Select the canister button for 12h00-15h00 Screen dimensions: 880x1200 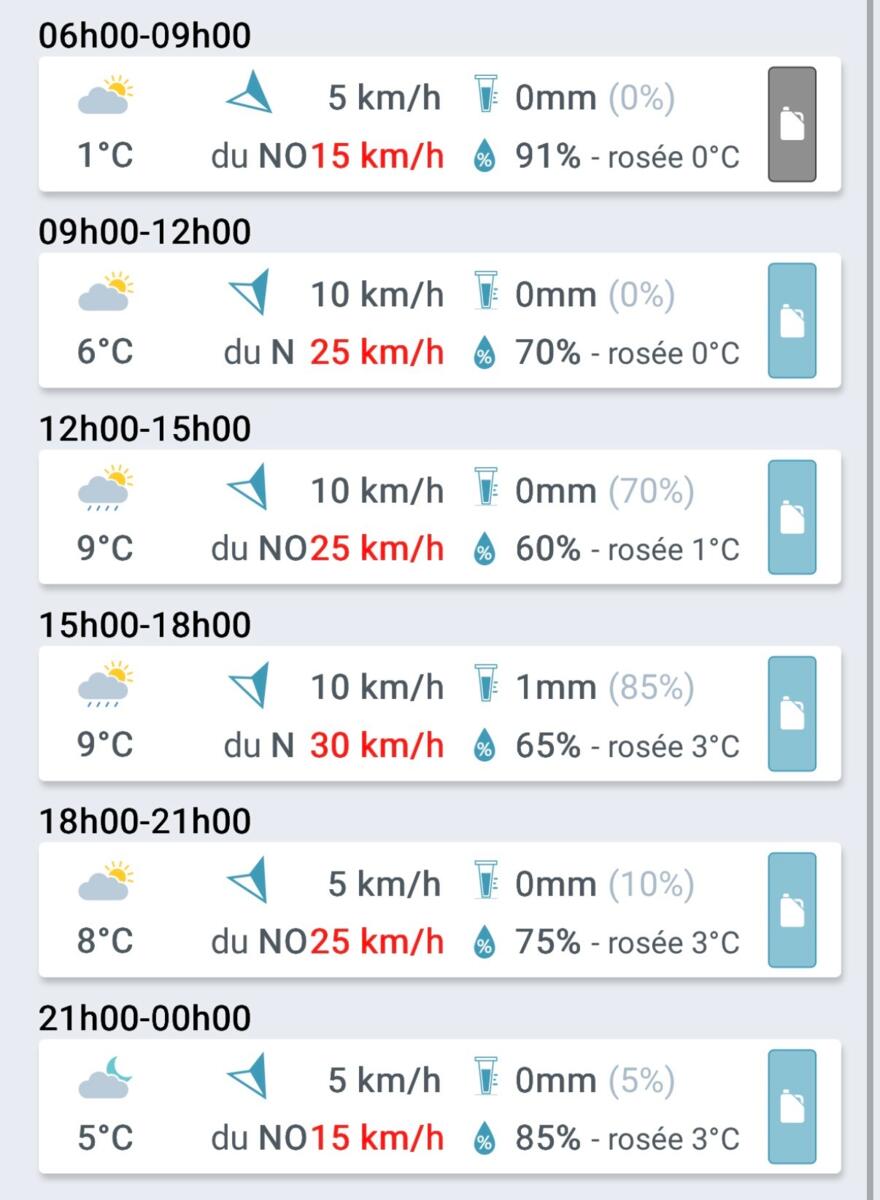click(x=792, y=517)
